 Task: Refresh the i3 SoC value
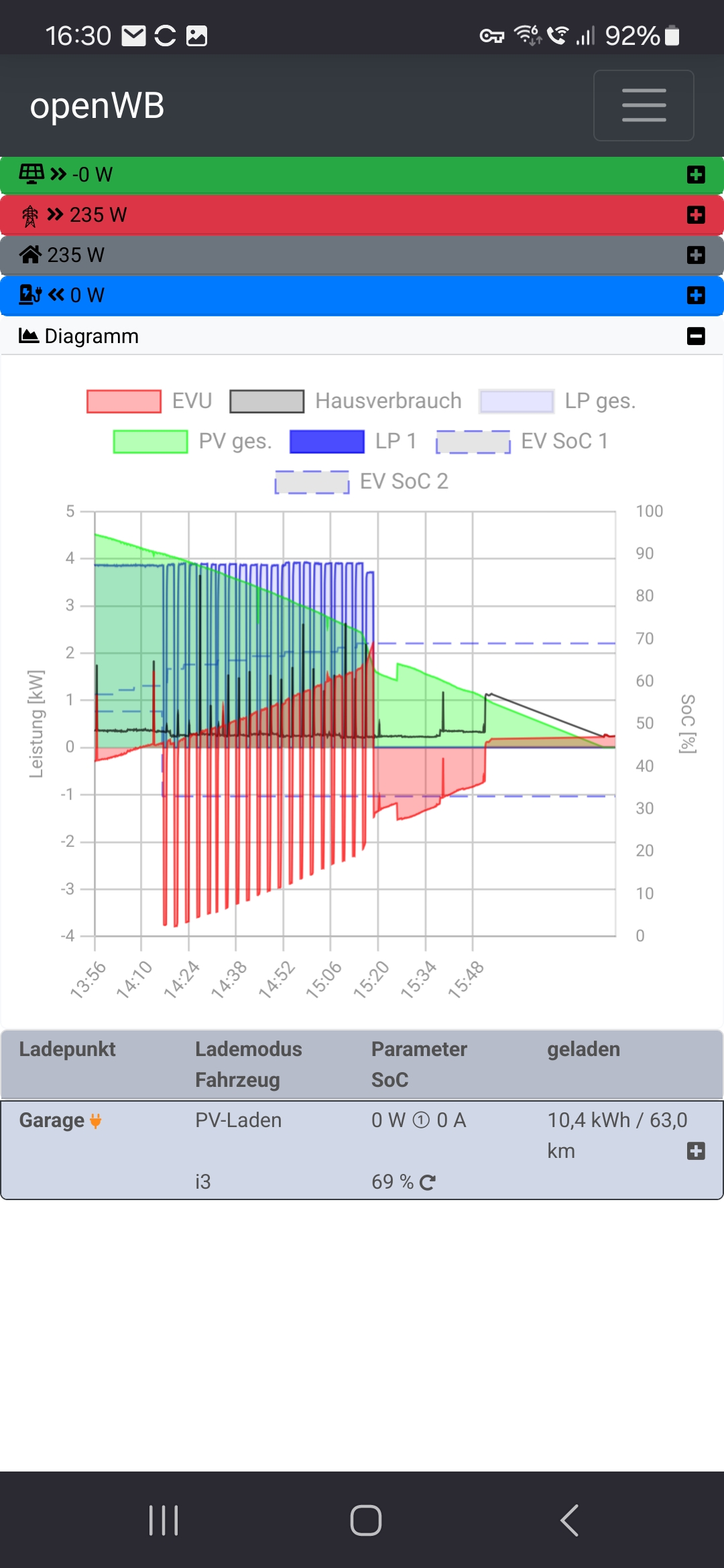point(428,1182)
